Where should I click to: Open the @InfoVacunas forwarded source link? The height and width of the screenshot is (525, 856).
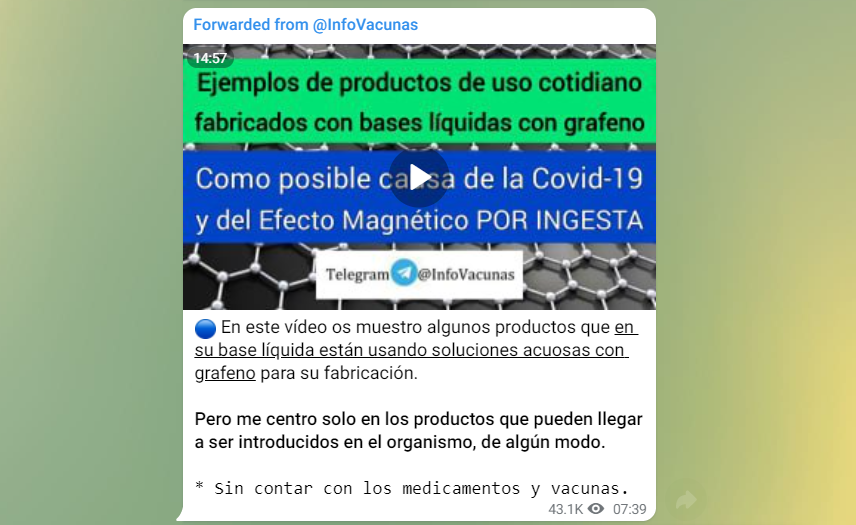[365, 25]
